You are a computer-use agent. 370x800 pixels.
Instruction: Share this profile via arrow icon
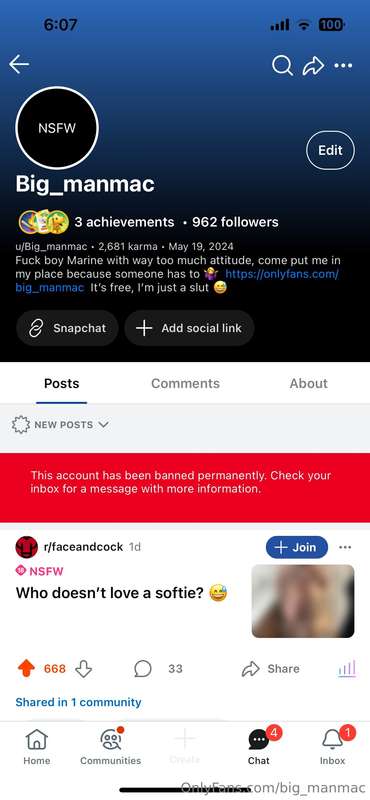click(313, 65)
